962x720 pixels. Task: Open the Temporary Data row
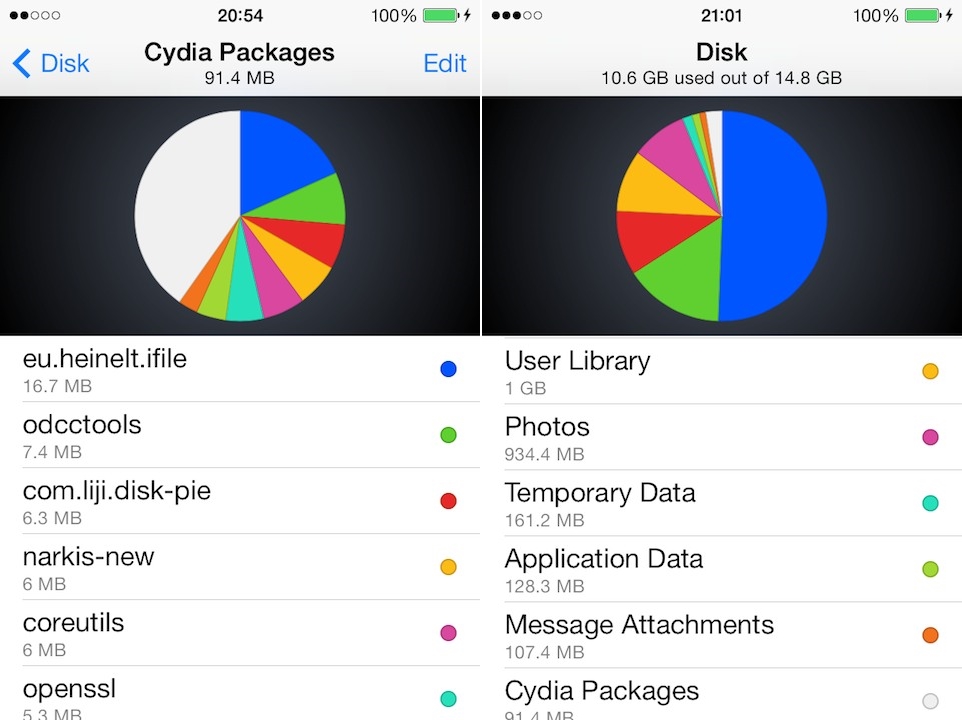[720, 503]
